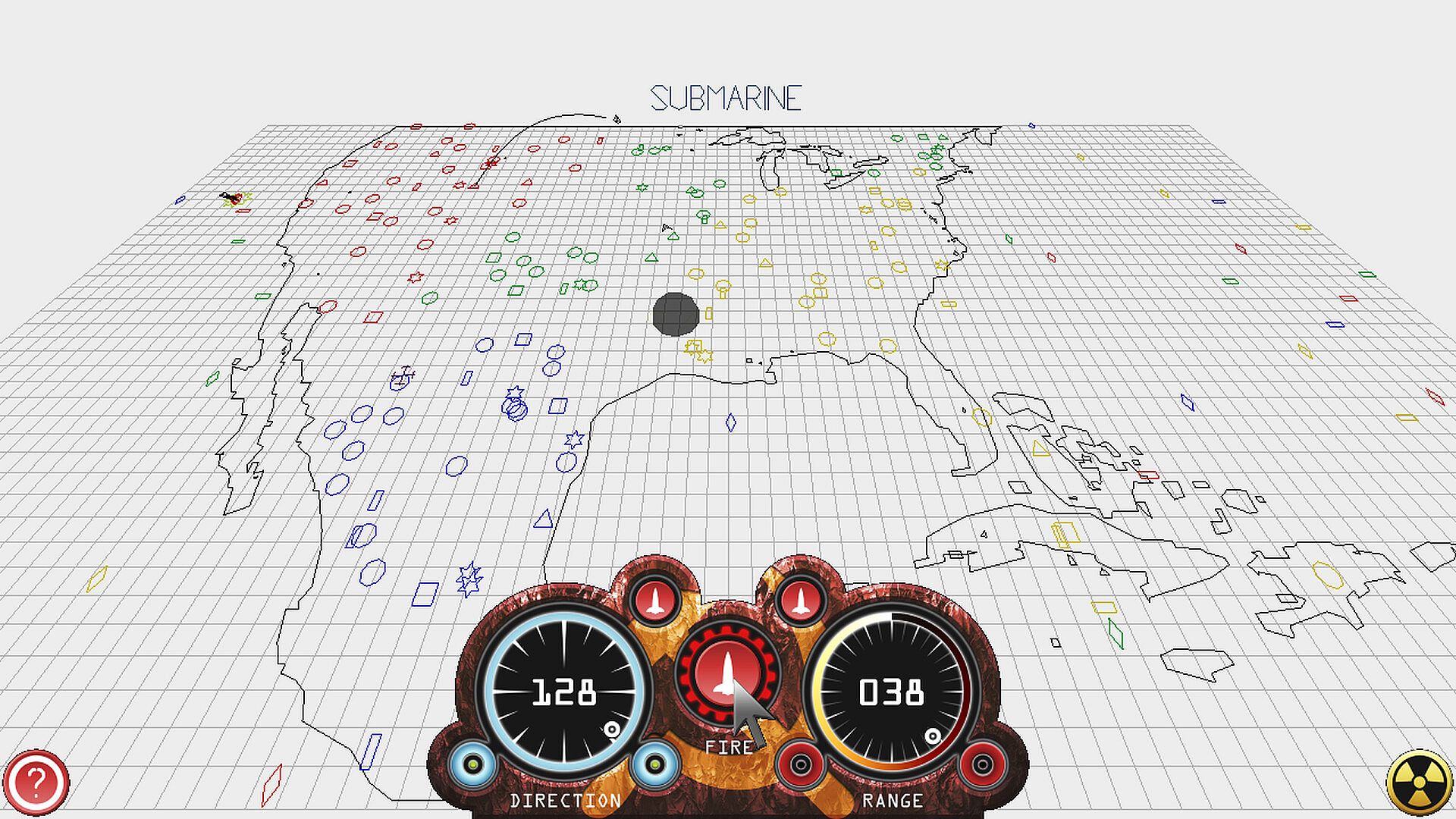Tap the right red knob under Range dial

(x=982, y=764)
